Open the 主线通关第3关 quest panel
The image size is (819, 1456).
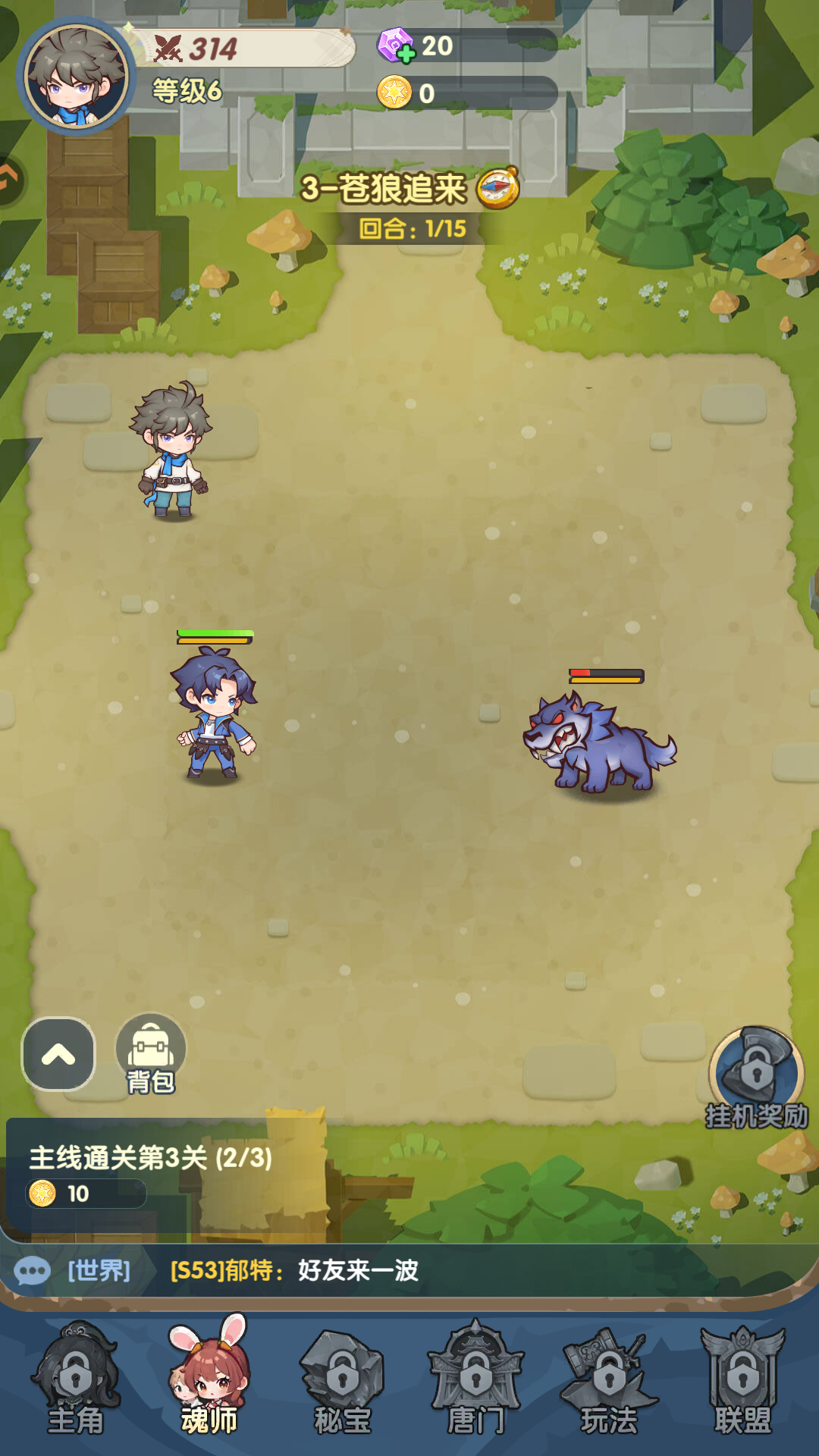[x=152, y=1173]
